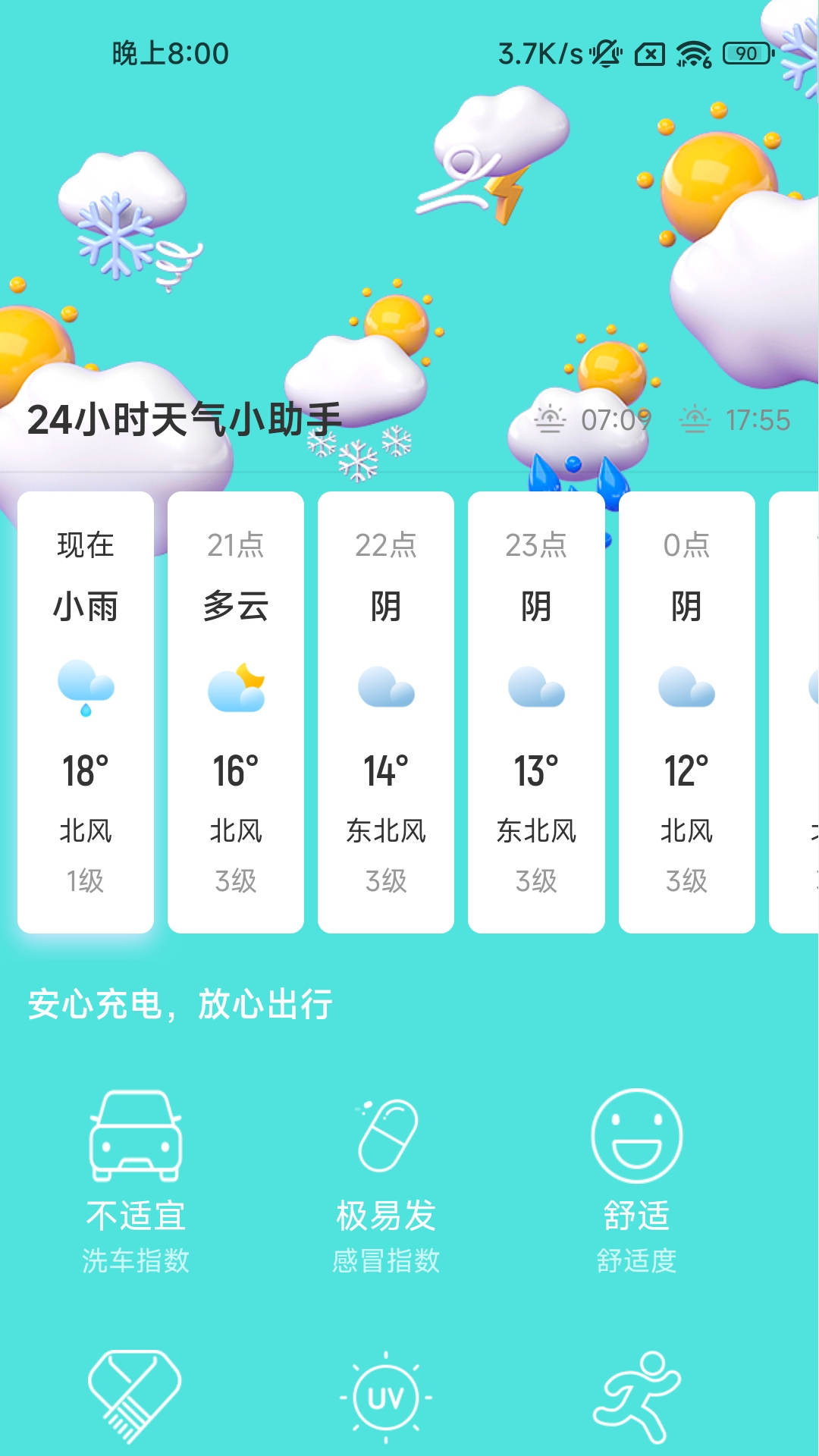Select the car wash index icon
This screenshot has height=1456, width=819.
[137, 1134]
